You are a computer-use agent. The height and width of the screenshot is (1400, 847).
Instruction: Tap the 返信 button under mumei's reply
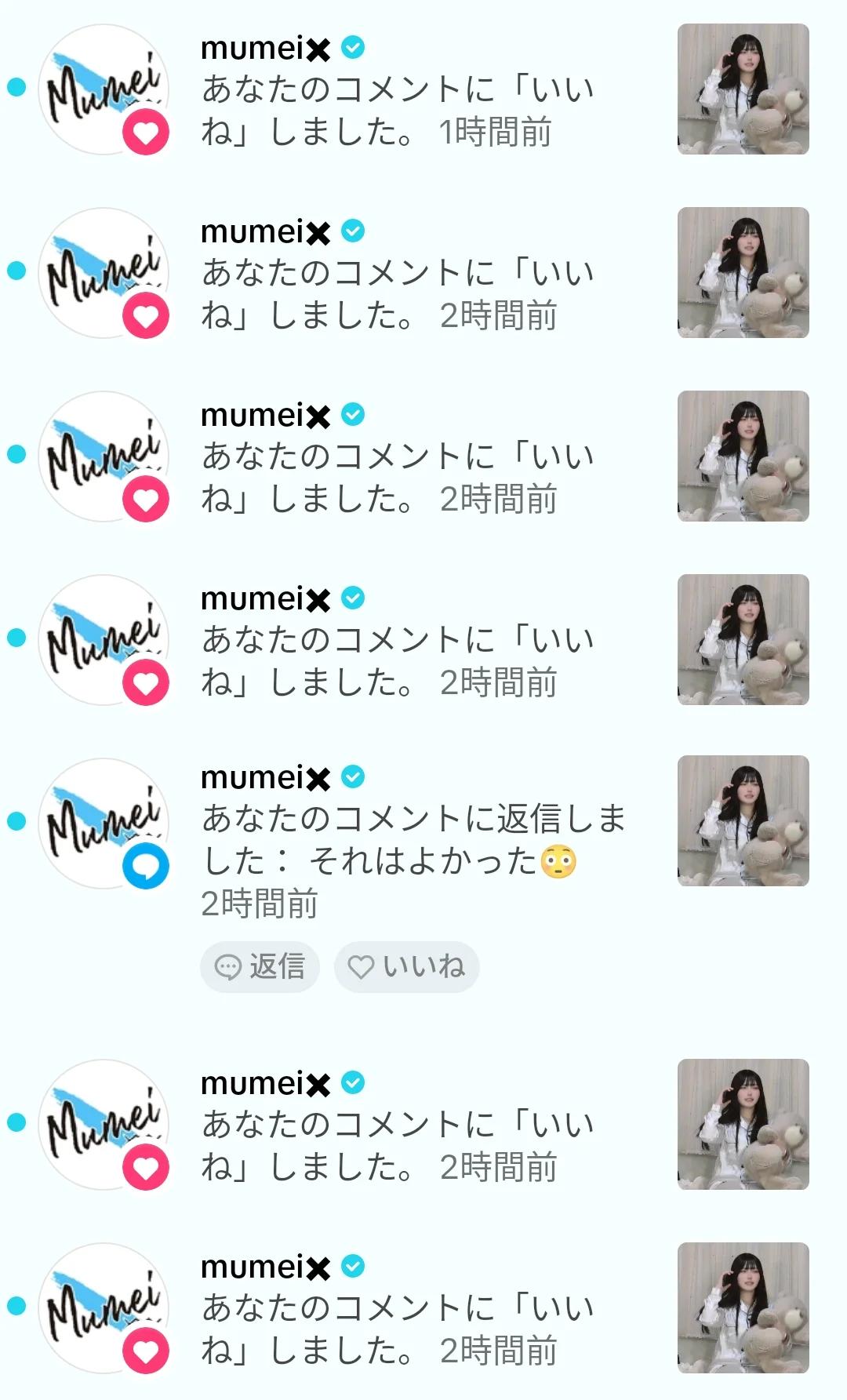click(x=260, y=966)
